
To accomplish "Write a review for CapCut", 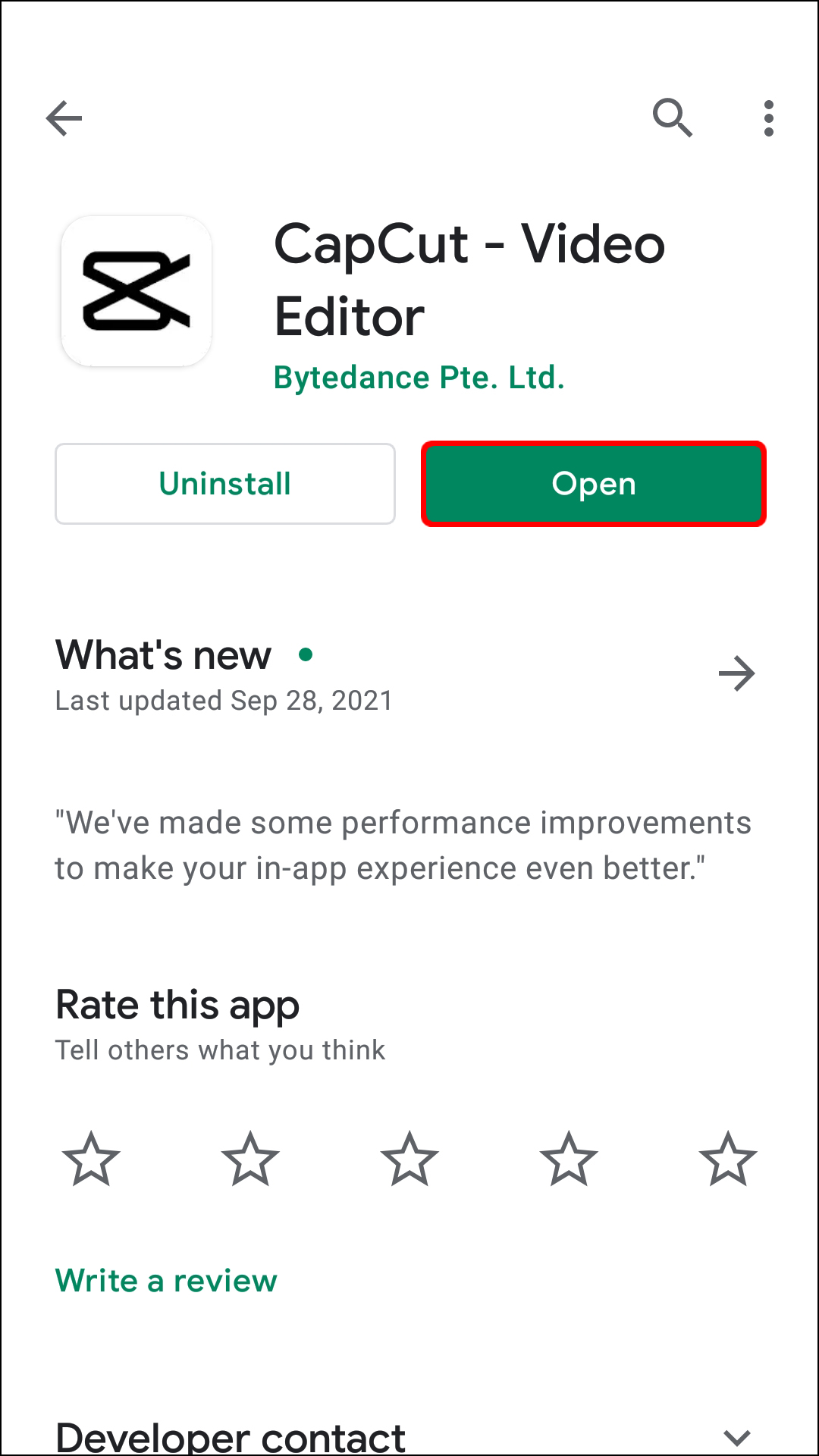I will click(166, 1281).
